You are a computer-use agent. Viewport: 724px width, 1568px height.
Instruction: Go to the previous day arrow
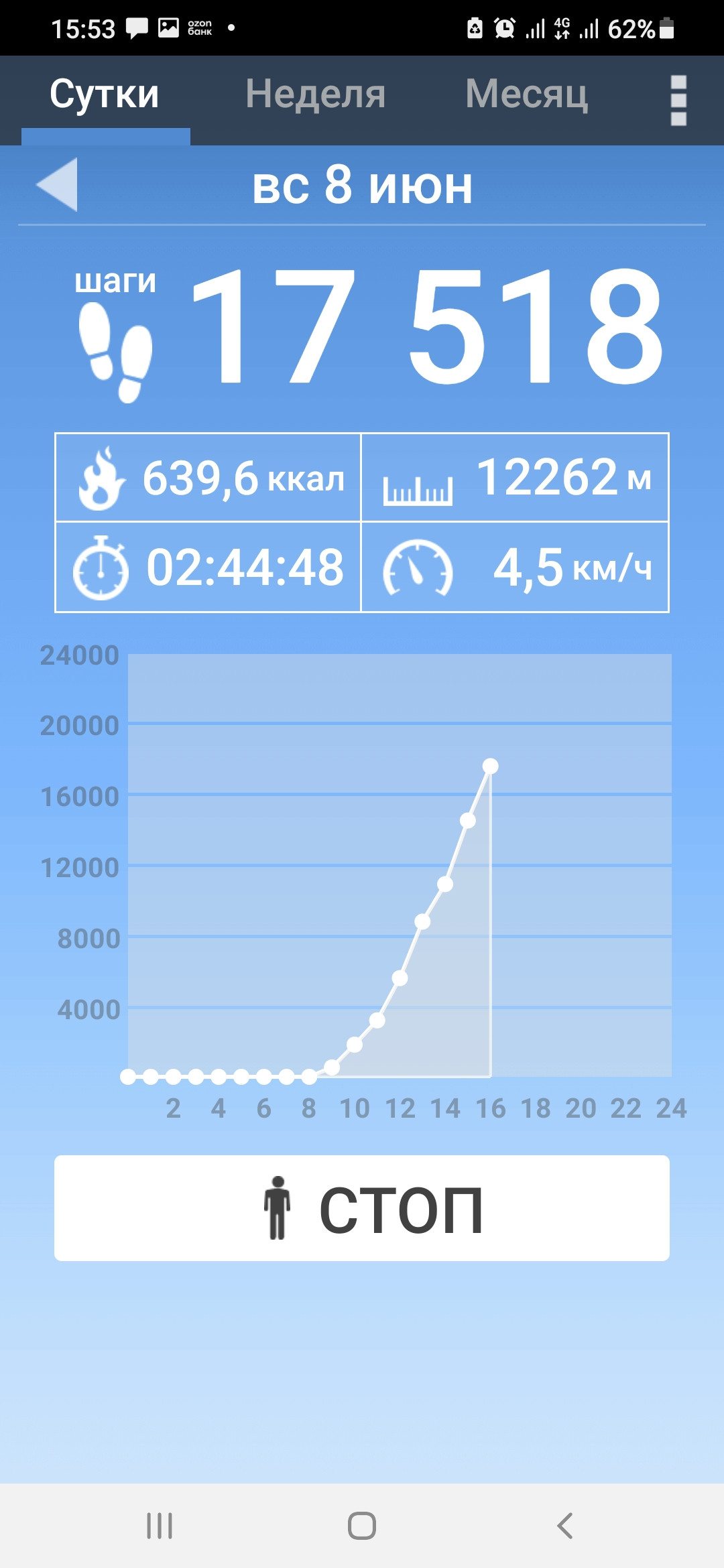coord(57,185)
